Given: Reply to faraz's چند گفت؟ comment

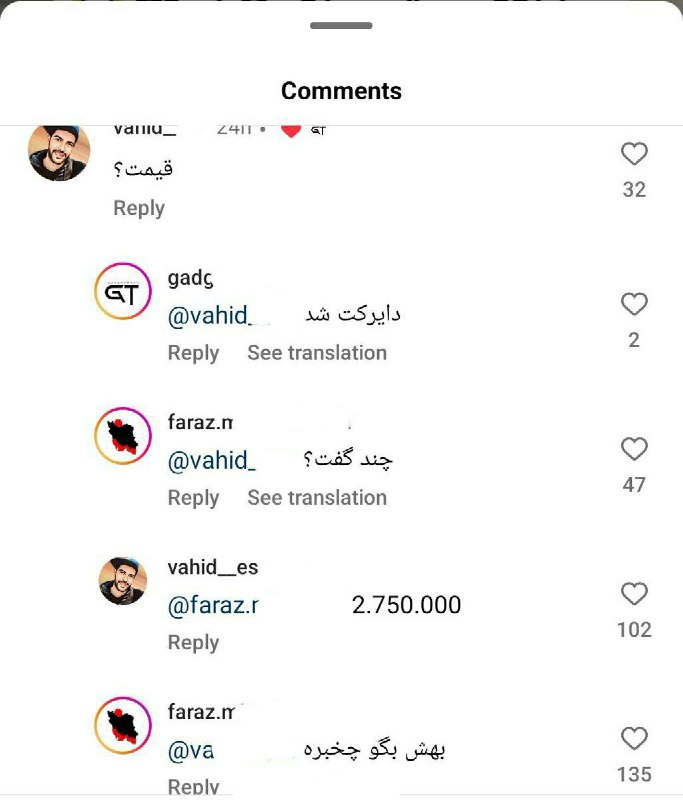Looking at the screenshot, I should coord(193,498).
